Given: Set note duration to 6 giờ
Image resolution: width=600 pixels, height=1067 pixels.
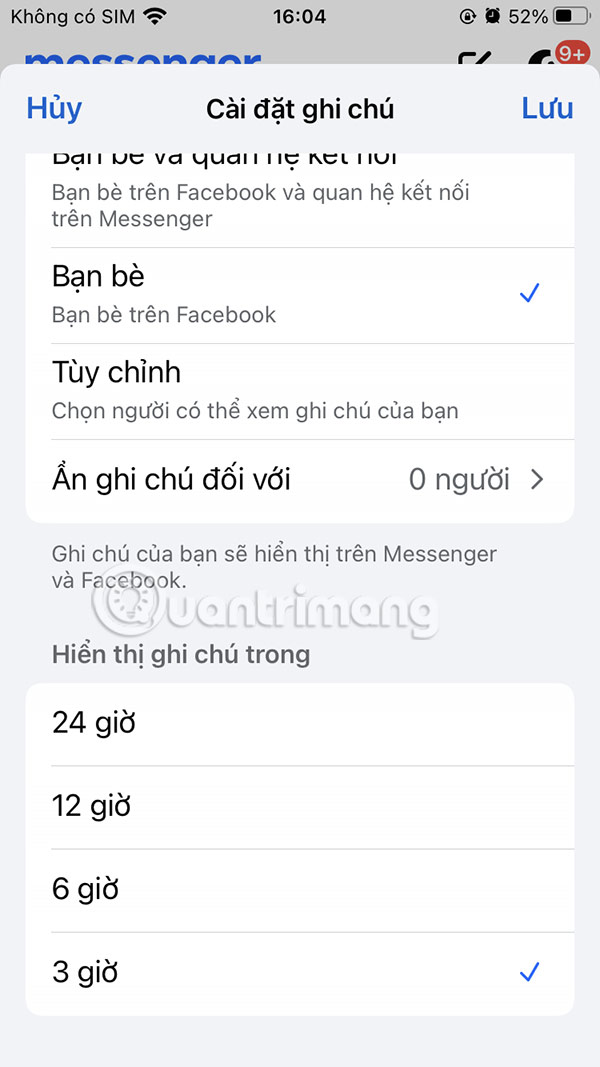Looking at the screenshot, I should 300,890.
